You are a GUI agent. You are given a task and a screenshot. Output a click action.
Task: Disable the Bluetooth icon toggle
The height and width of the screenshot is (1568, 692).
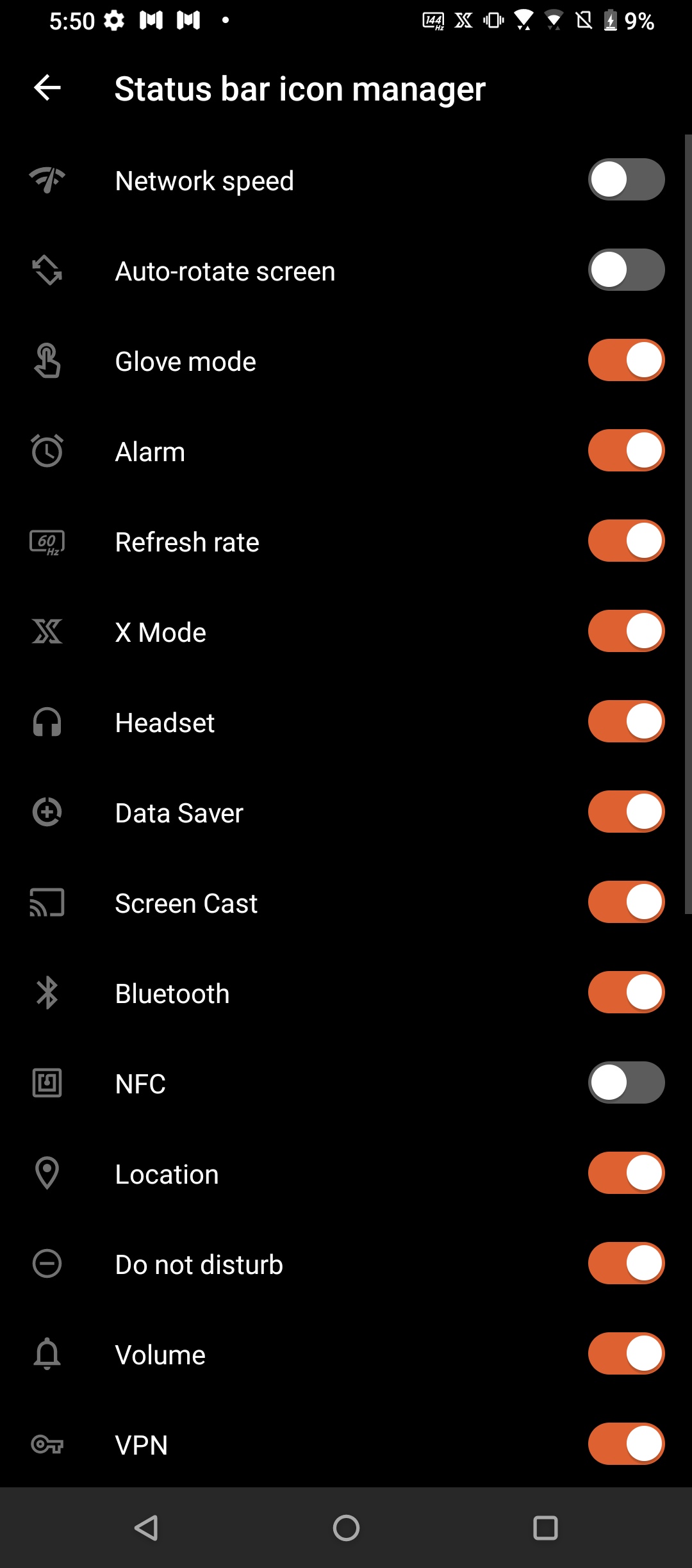tap(626, 992)
